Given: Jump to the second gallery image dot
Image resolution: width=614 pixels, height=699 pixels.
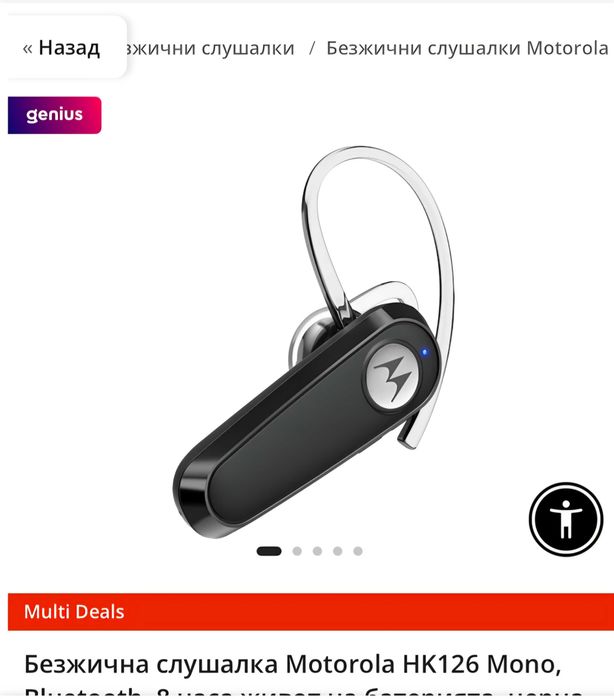Looking at the screenshot, I should point(297,551).
